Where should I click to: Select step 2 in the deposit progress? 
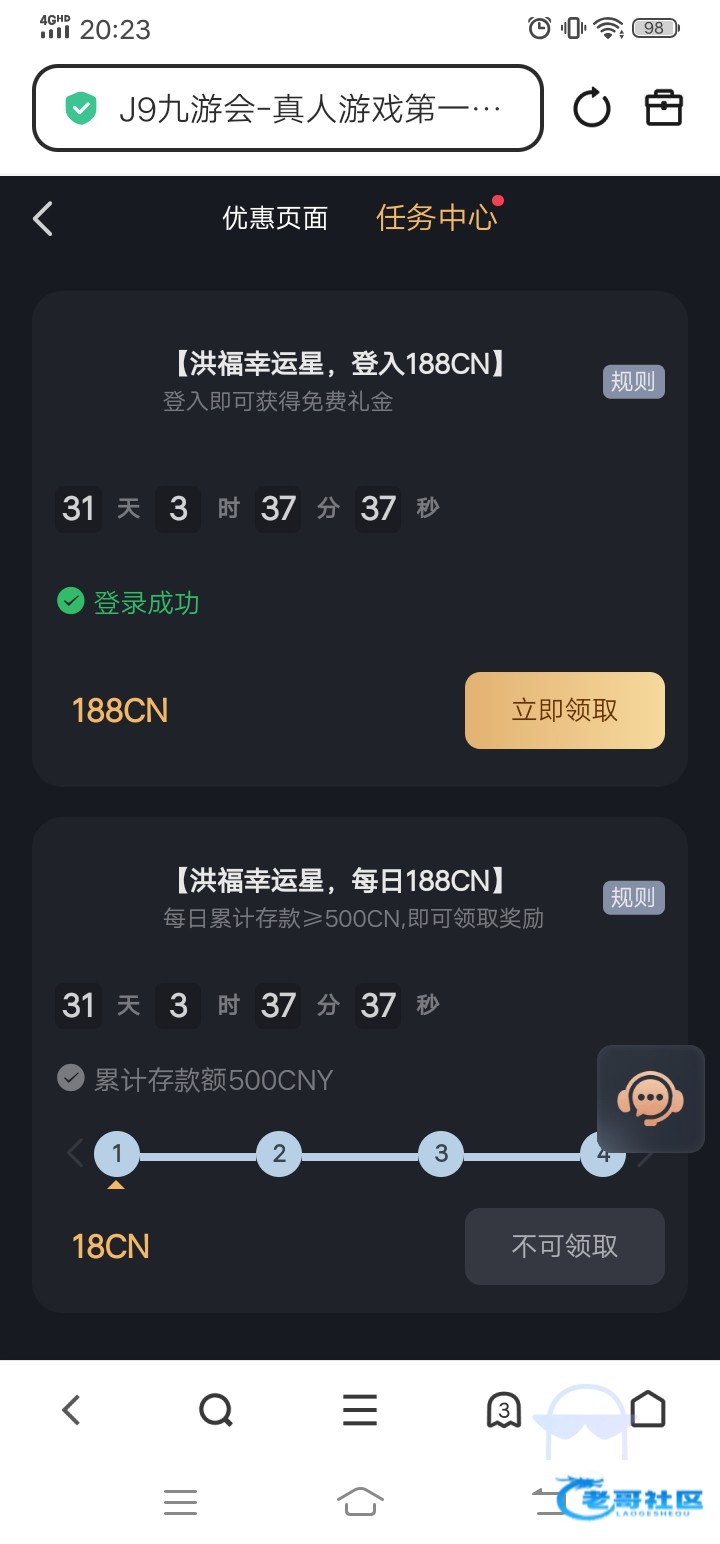coord(279,1154)
